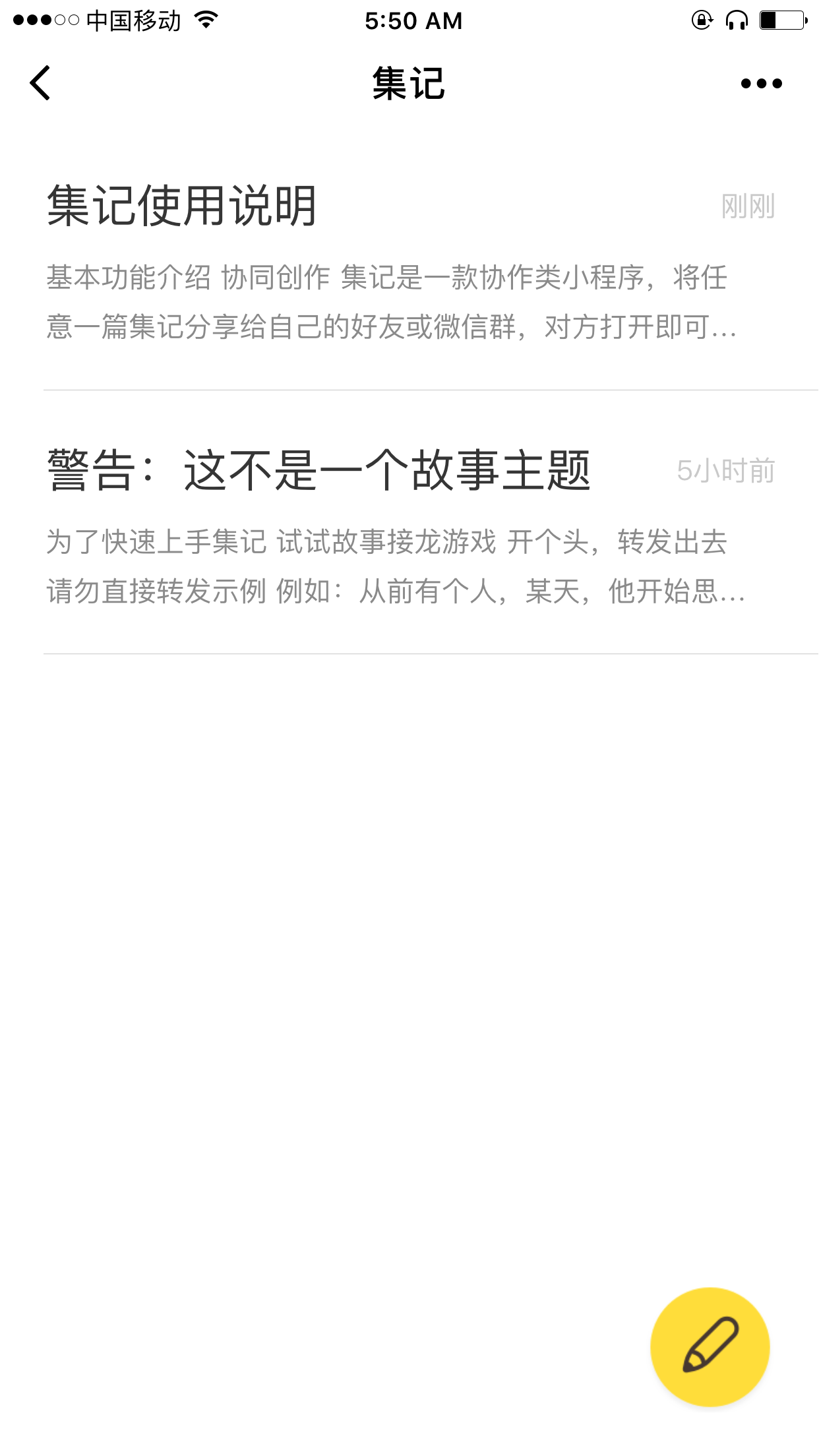Open the note 警告：这不是一个故事主题

(x=409, y=522)
